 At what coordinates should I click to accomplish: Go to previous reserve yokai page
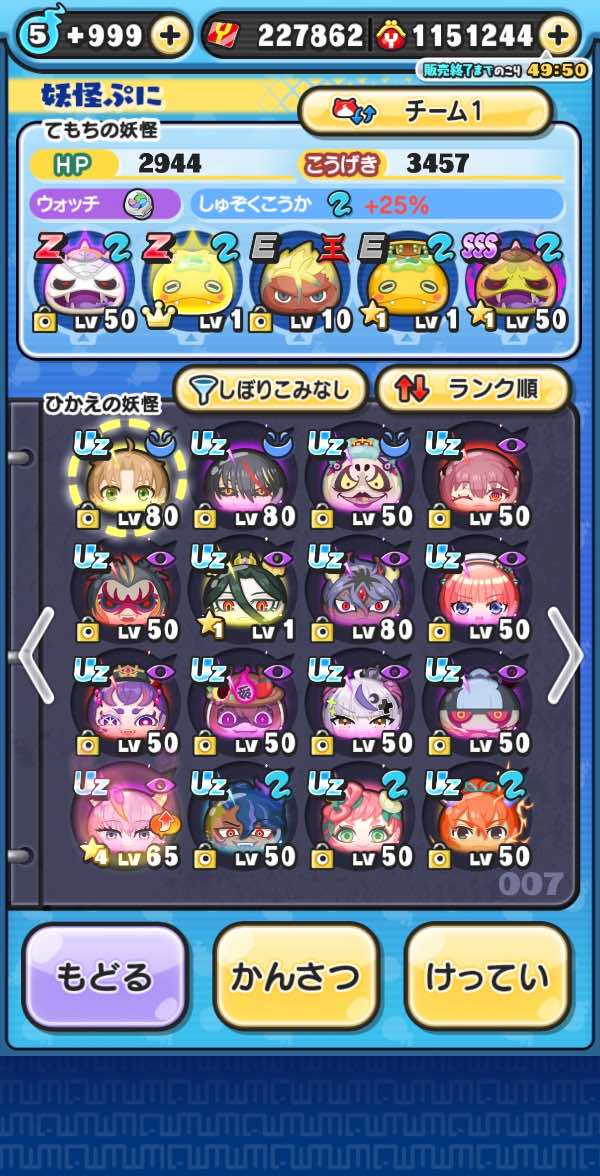35,655
